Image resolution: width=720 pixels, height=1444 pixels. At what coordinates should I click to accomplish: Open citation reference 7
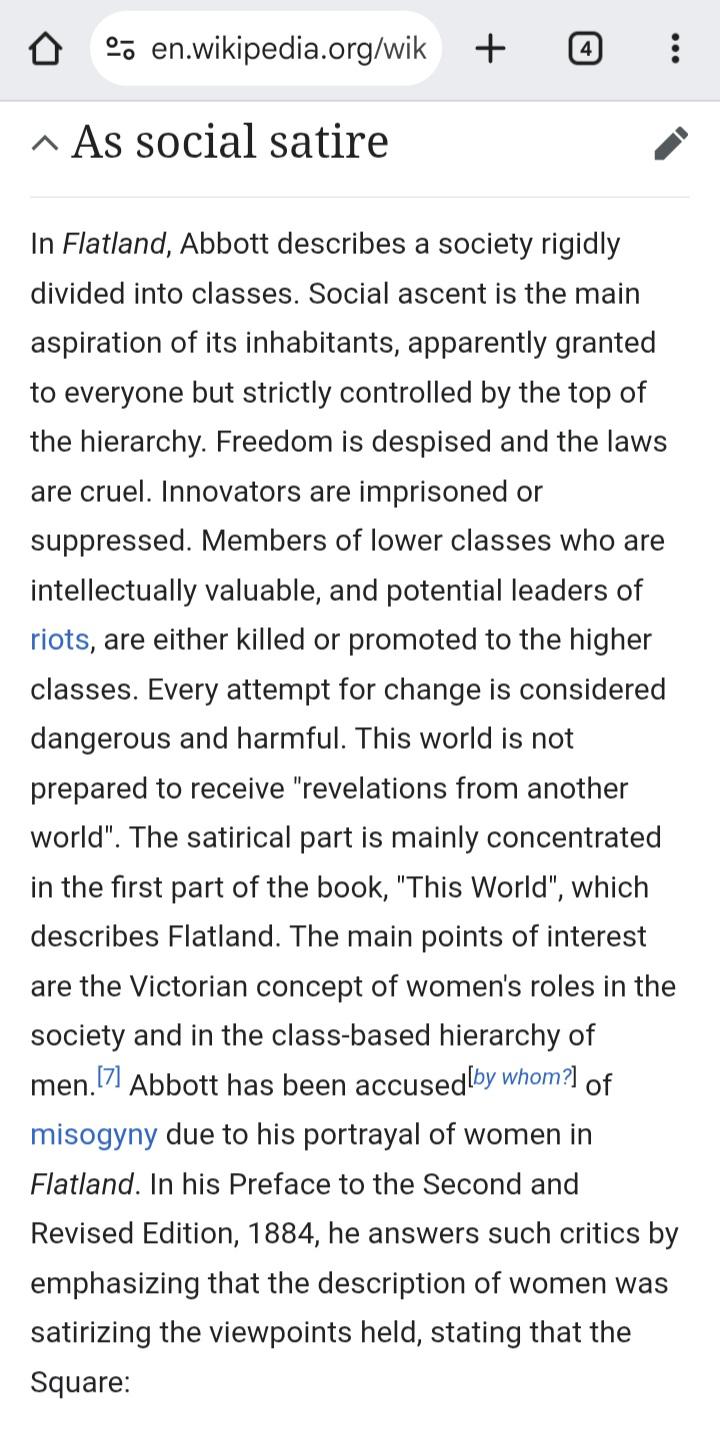[x=109, y=1077]
